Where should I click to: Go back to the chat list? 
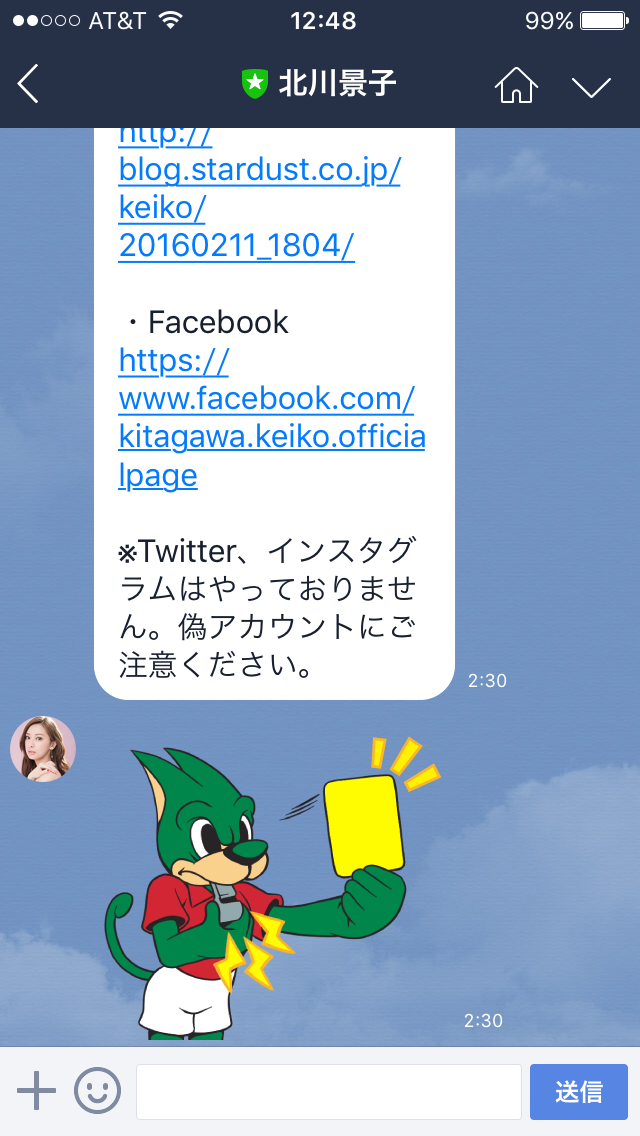pos(29,84)
